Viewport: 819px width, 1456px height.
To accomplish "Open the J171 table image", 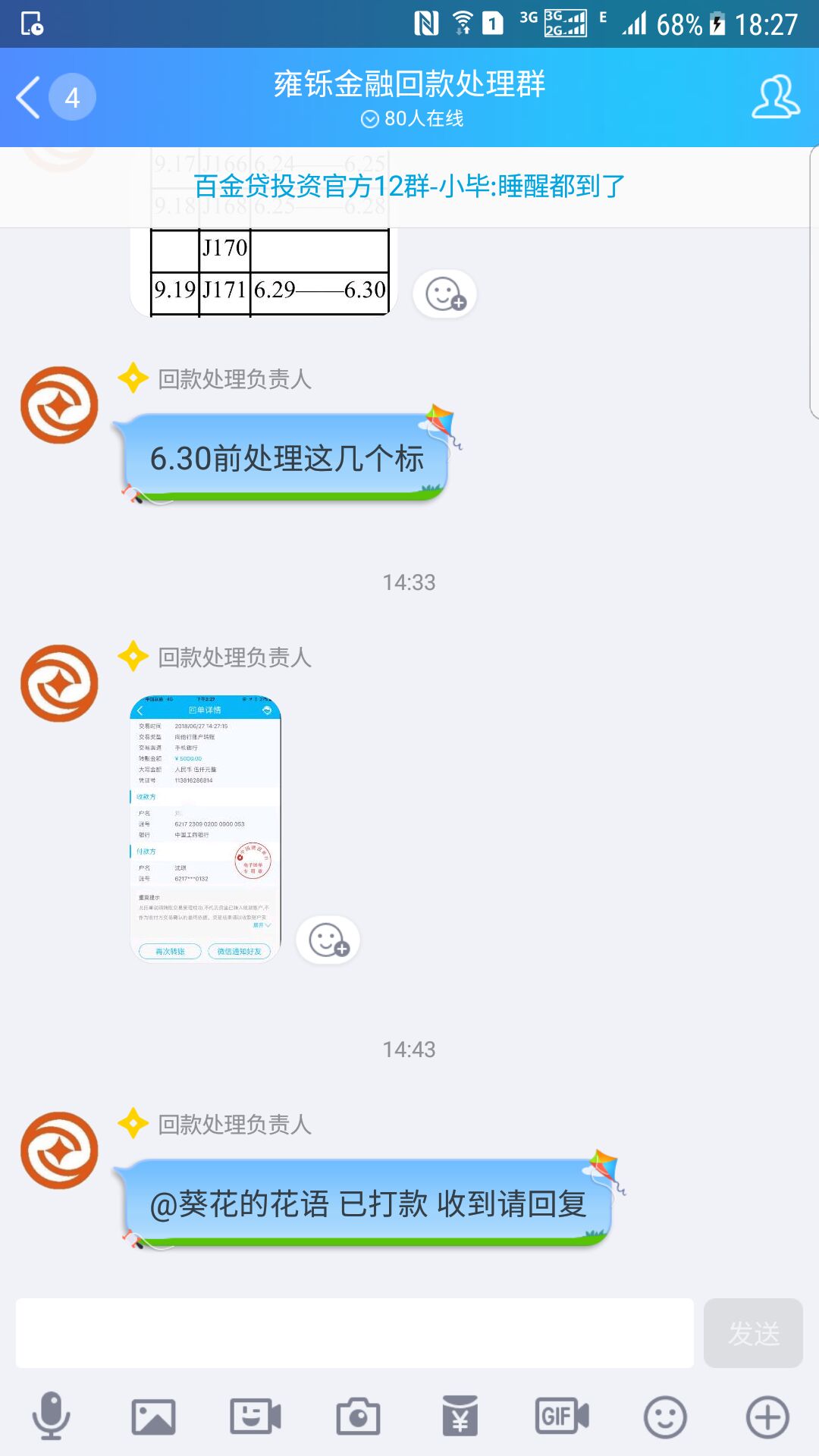I will [269, 273].
